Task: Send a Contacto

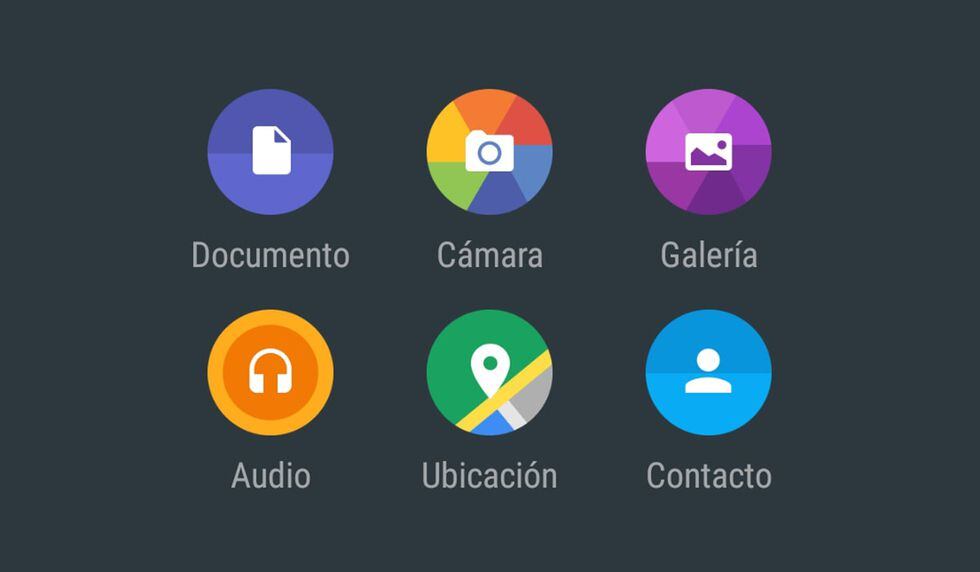Action: point(708,372)
